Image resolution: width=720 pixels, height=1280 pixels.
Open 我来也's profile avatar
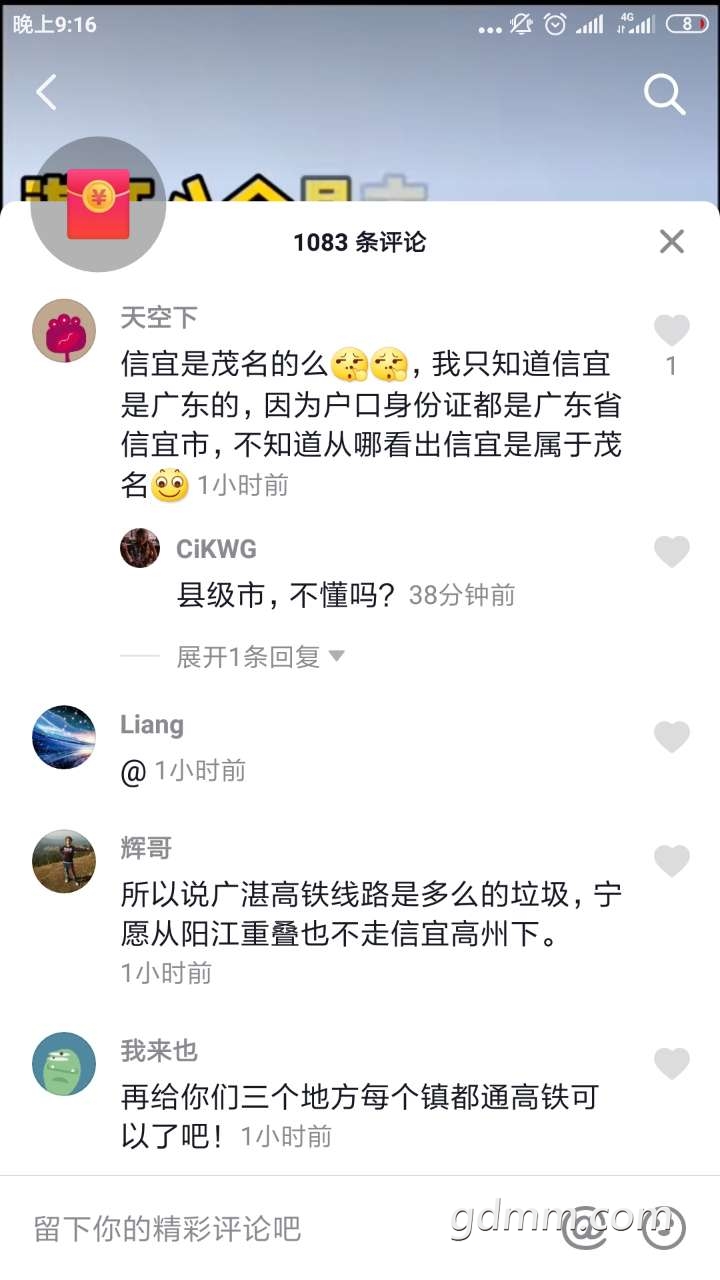tap(64, 1063)
